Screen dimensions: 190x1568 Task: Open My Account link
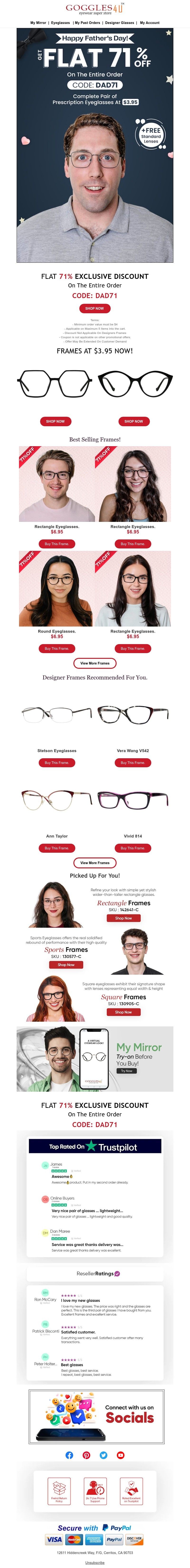tap(150, 23)
